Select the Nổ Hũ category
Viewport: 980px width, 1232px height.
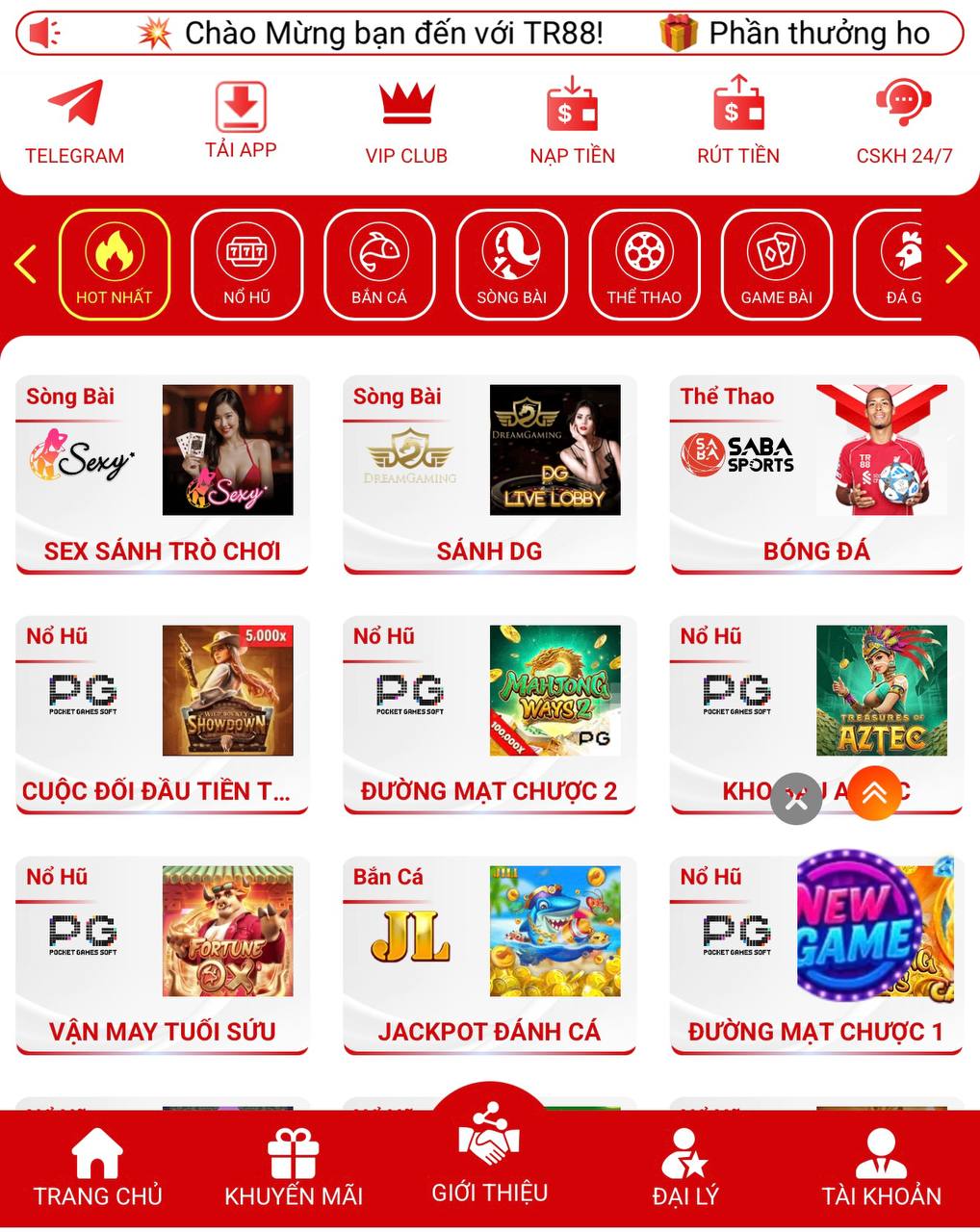(x=246, y=265)
